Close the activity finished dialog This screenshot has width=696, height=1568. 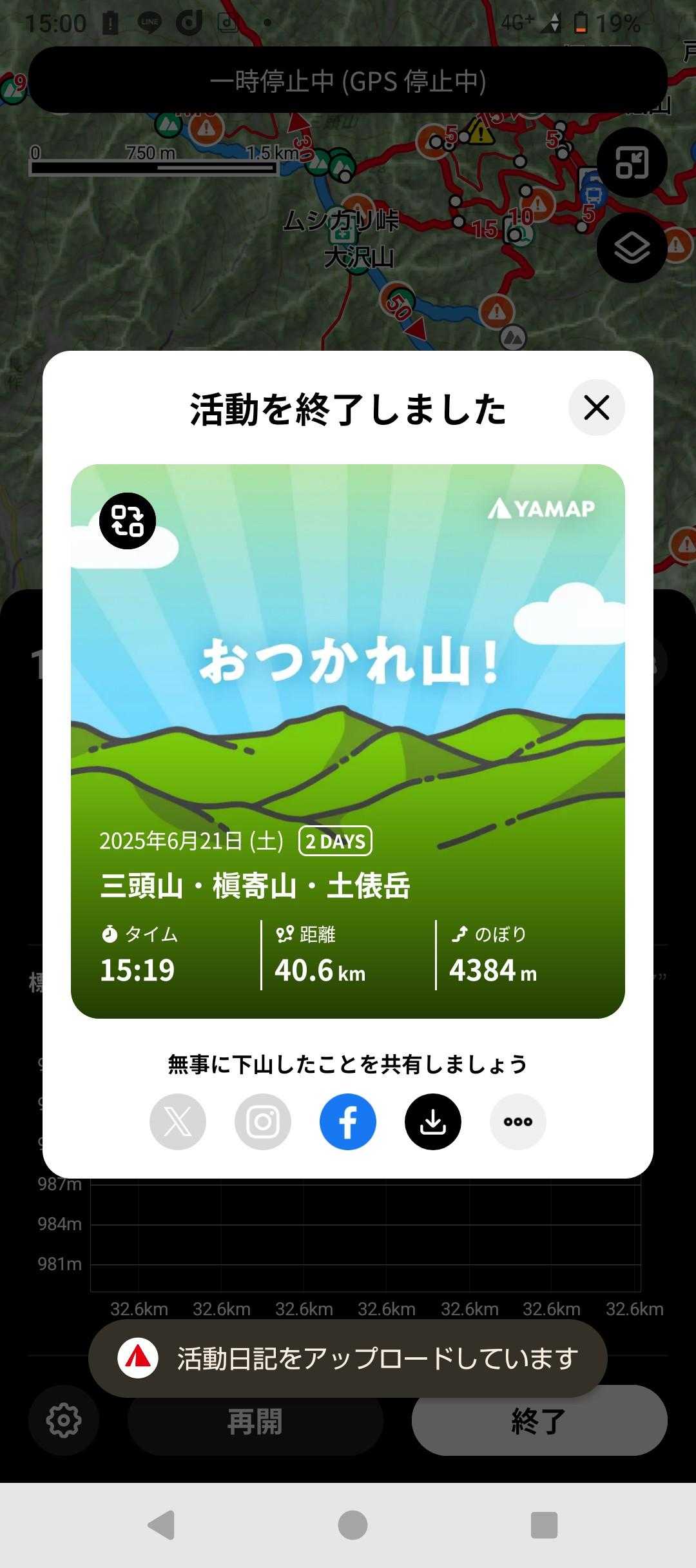click(596, 407)
